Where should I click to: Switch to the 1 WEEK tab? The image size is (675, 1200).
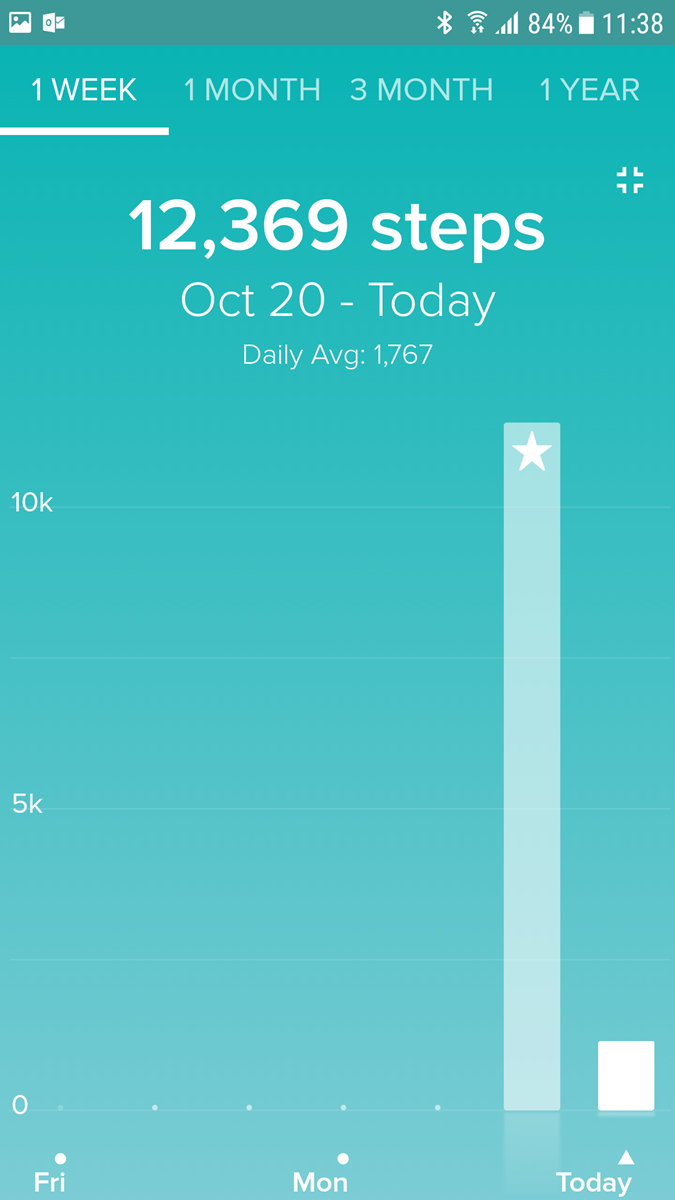click(84, 90)
